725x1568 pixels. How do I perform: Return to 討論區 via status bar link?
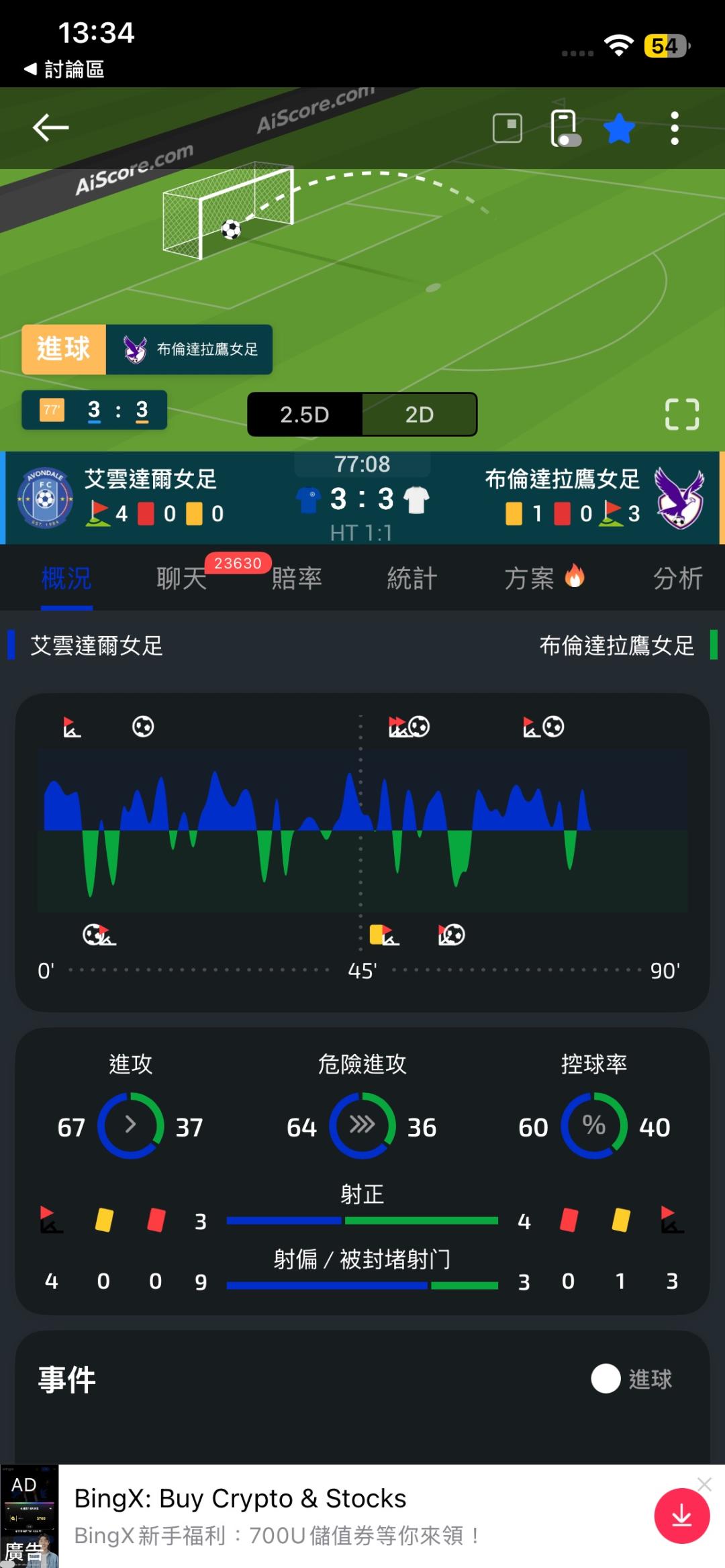64,69
